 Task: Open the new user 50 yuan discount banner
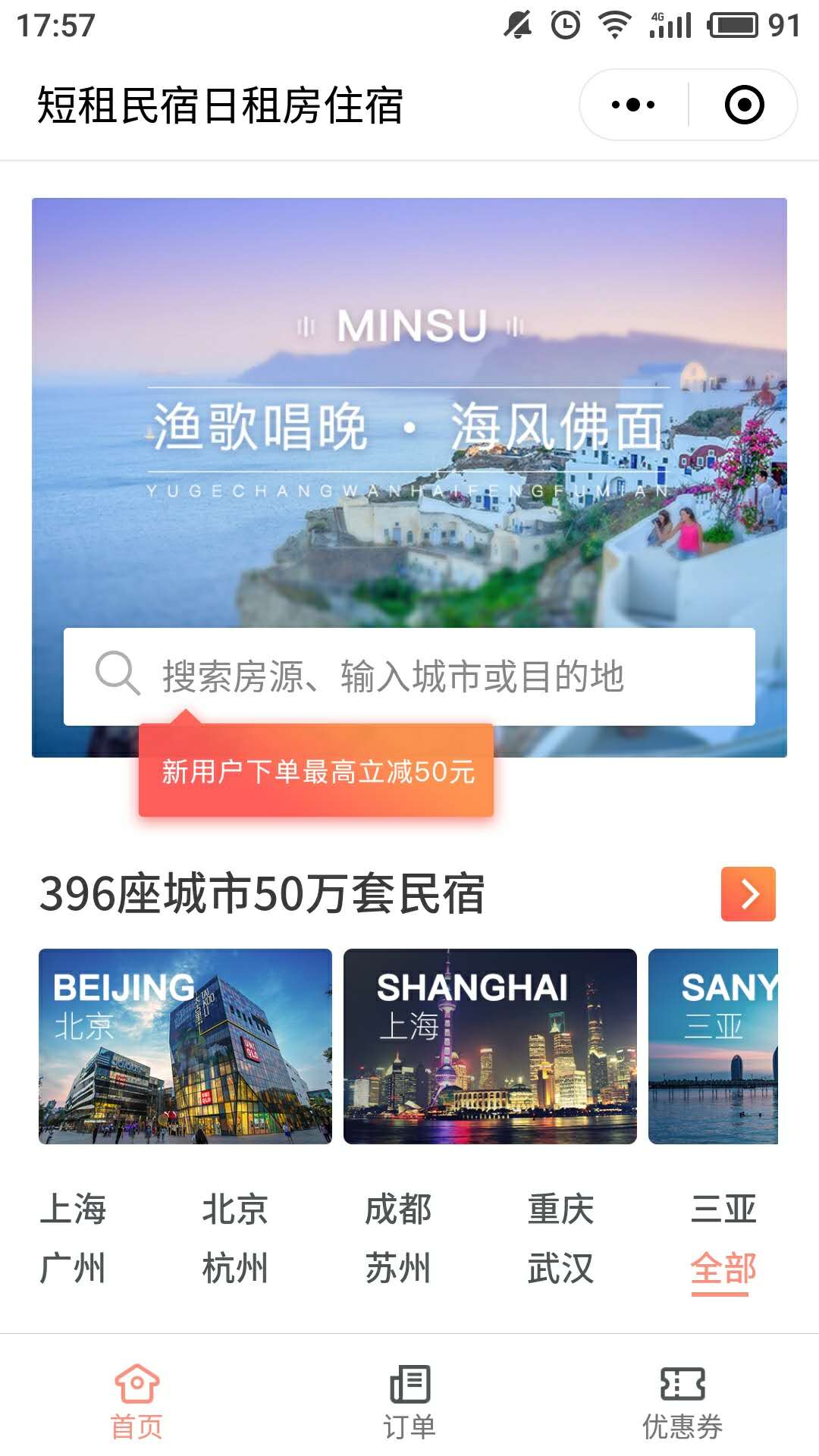tap(316, 772)
